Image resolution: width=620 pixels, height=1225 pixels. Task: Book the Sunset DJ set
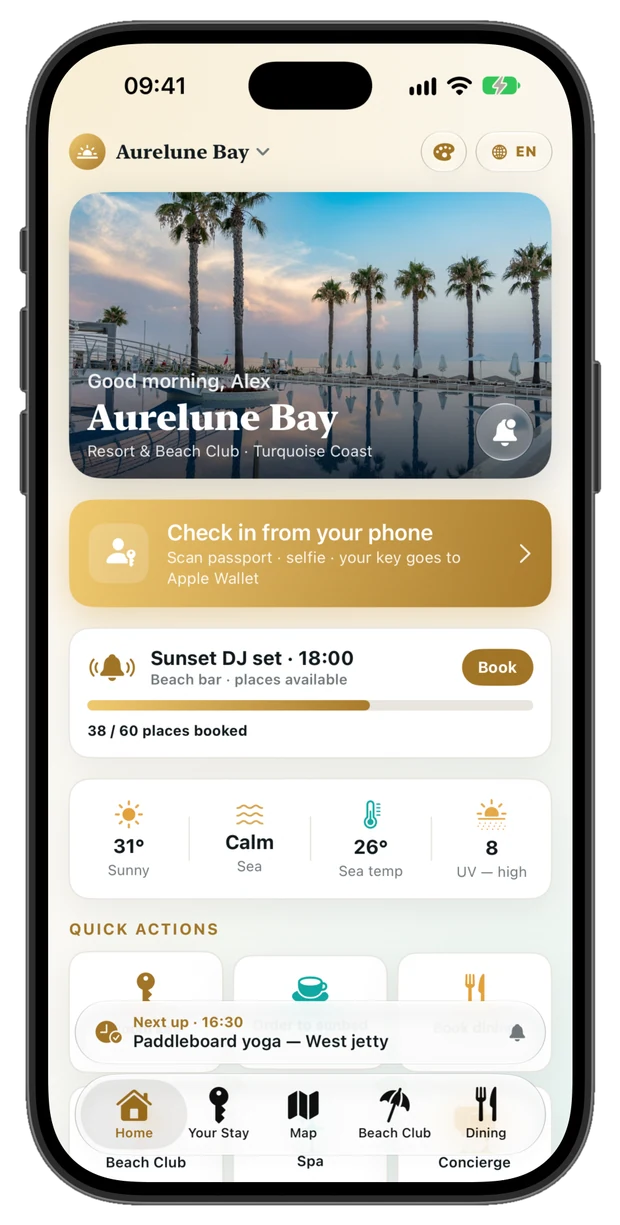497,667
